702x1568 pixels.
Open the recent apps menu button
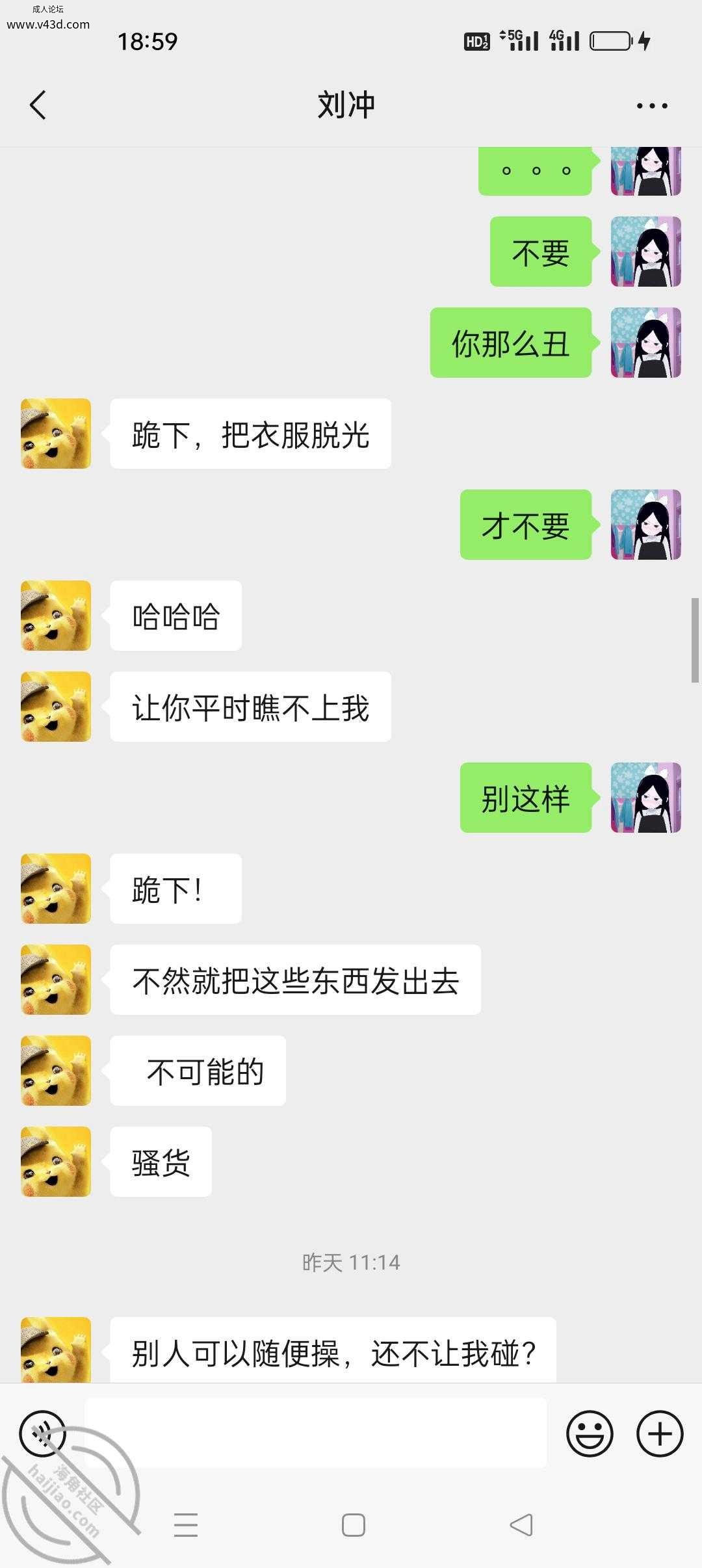click(186, 1525)
